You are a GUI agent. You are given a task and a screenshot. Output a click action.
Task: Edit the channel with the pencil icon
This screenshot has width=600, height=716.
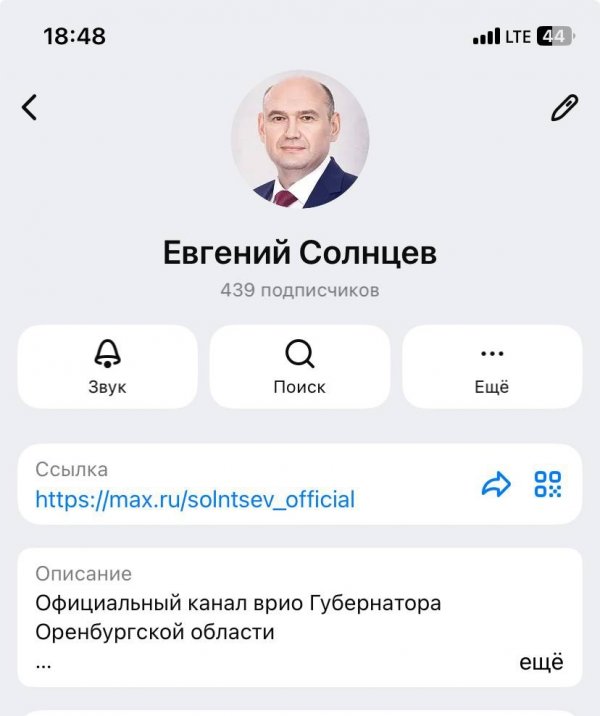[x=565, y=107]
